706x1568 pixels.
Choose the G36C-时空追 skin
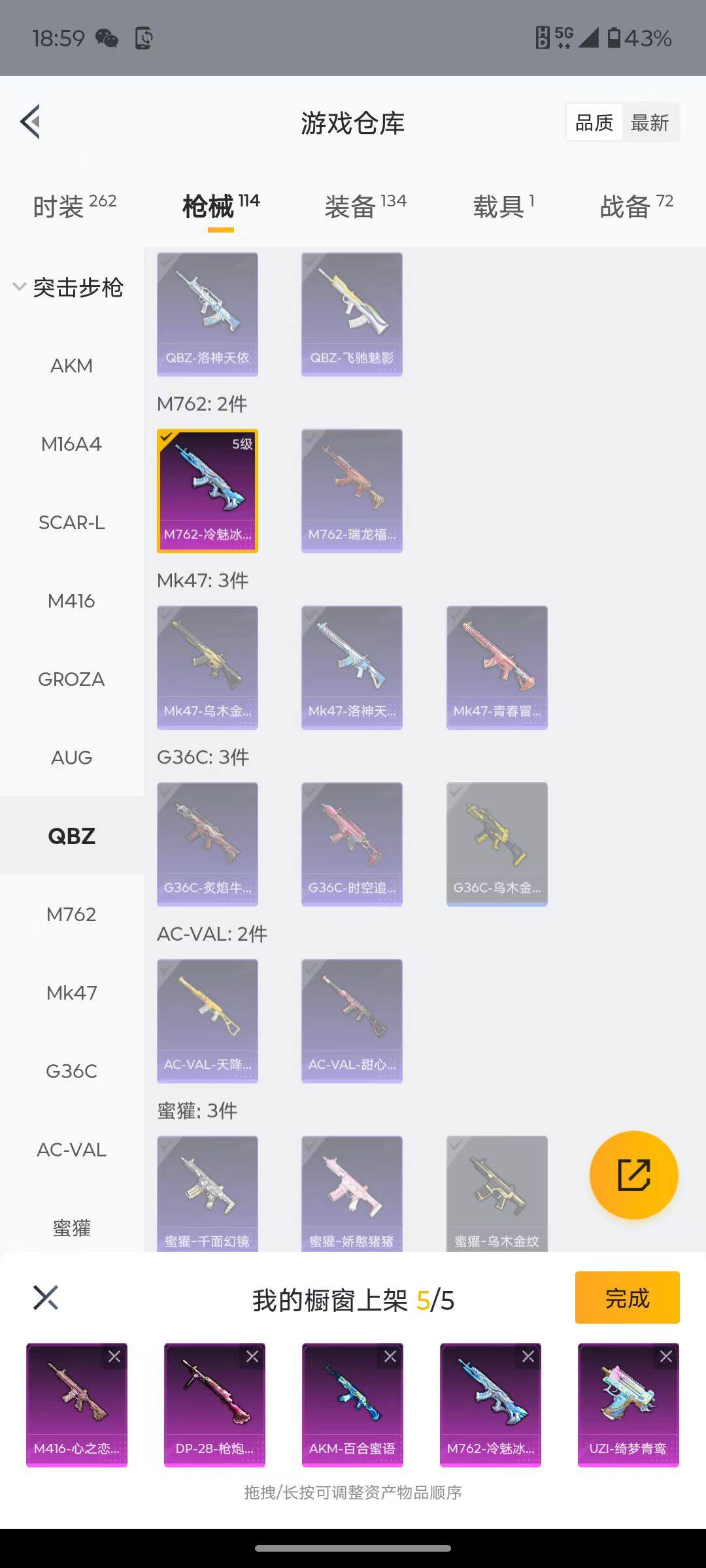[x=352, y=843]
